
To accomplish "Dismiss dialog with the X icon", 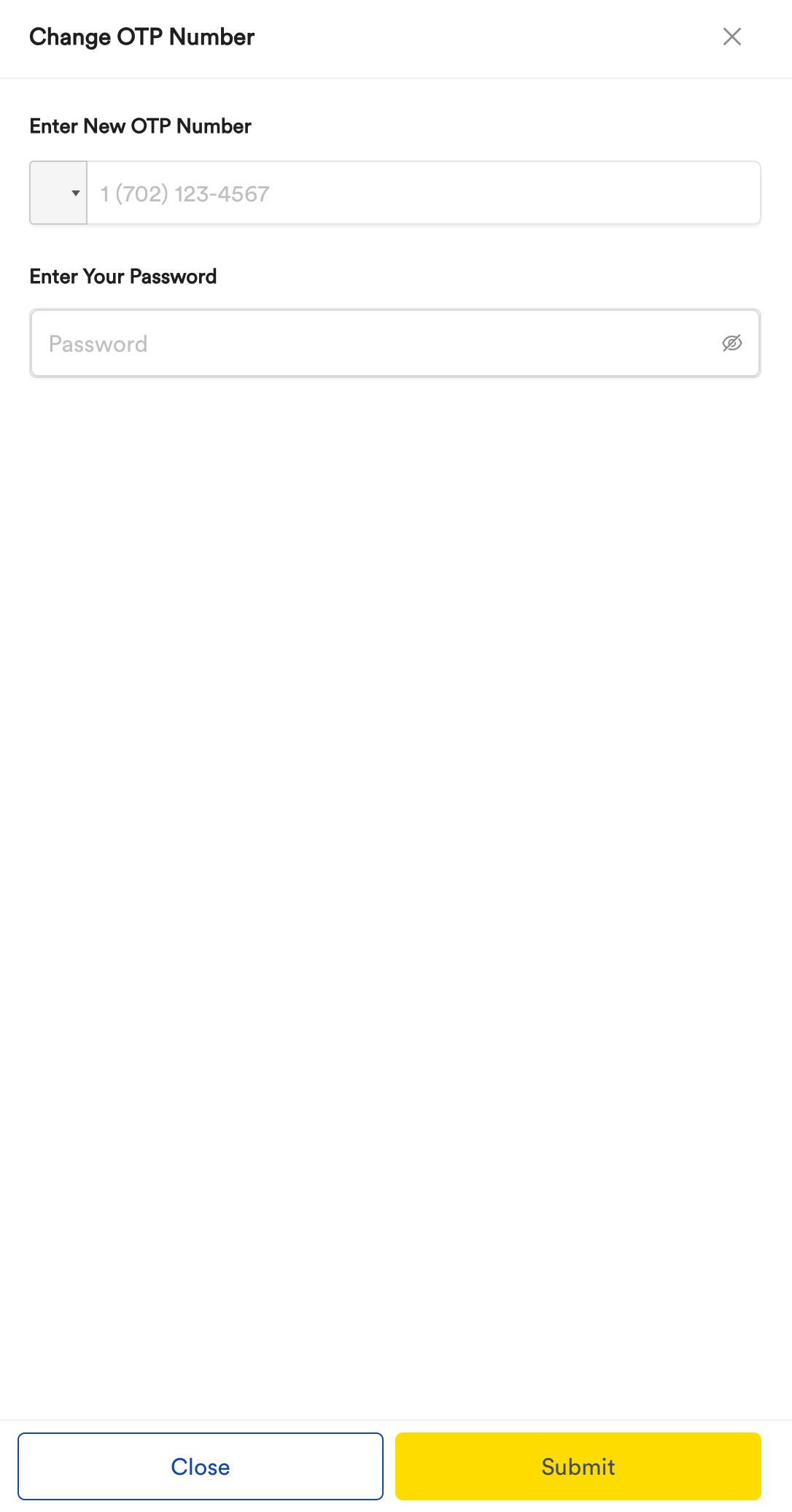I will [732, 36].
